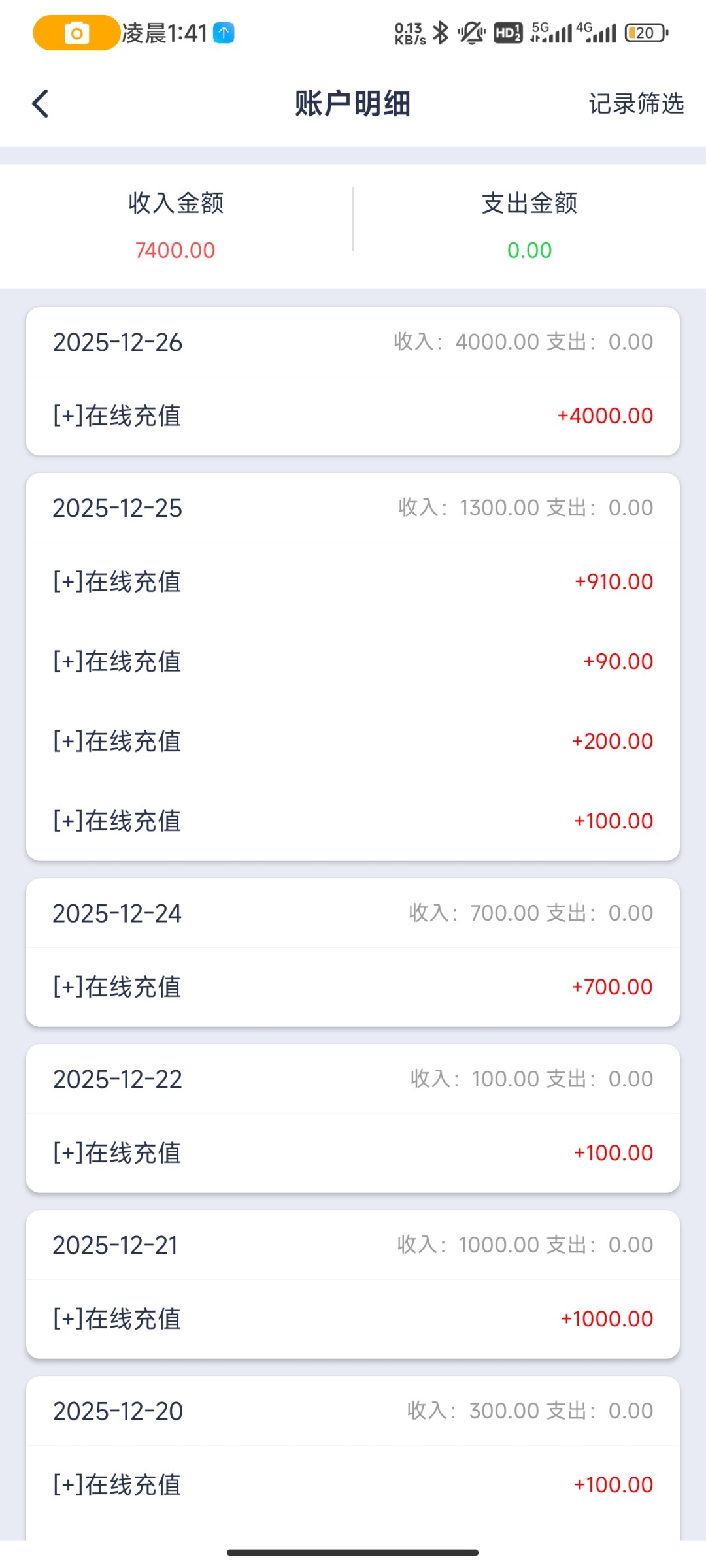706x1568 pixels.
Task: Tap the upload arrow icon near the time
Action: (223, 32)
